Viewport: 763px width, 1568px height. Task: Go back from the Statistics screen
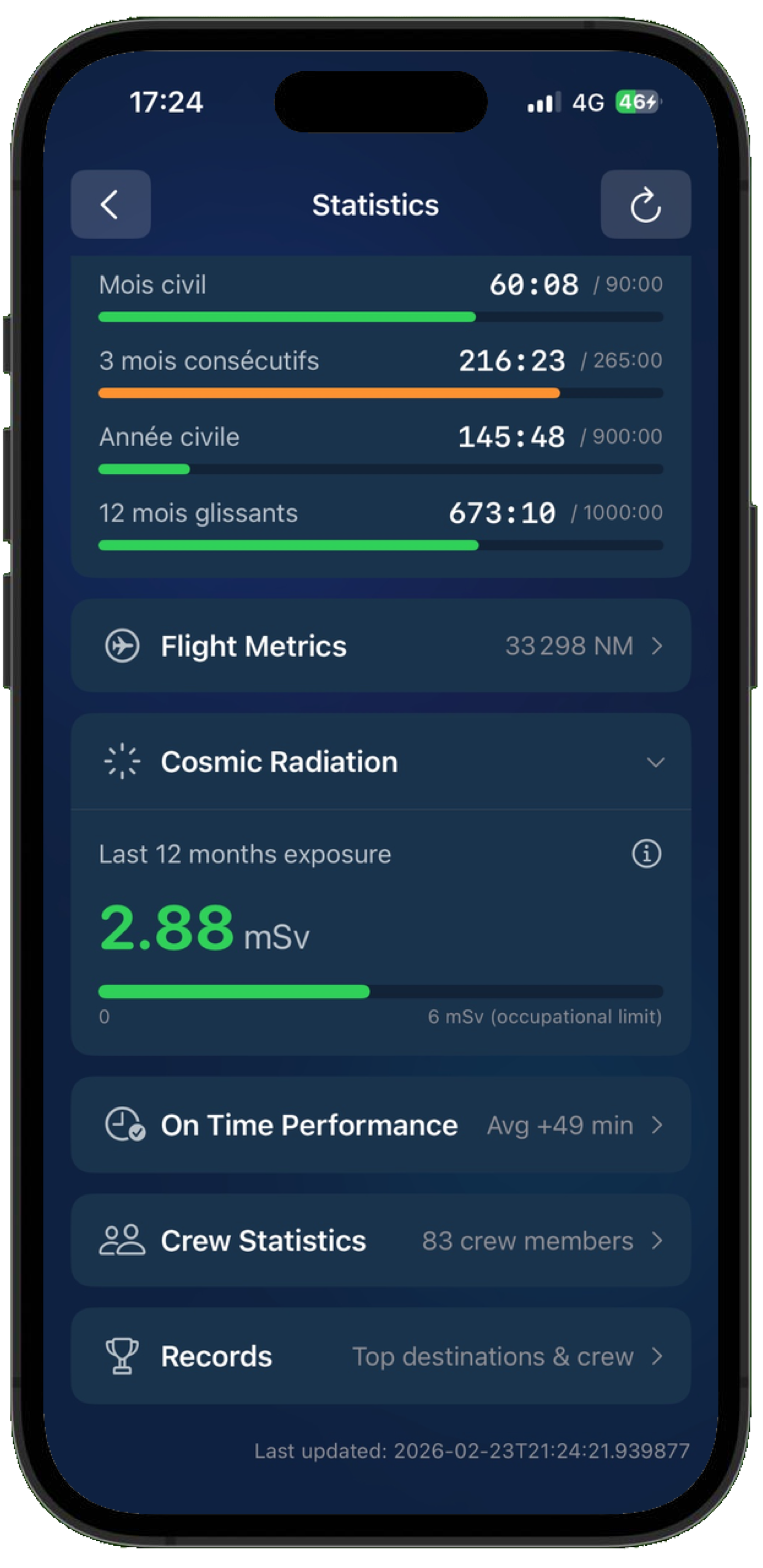(x=110, y=205)
